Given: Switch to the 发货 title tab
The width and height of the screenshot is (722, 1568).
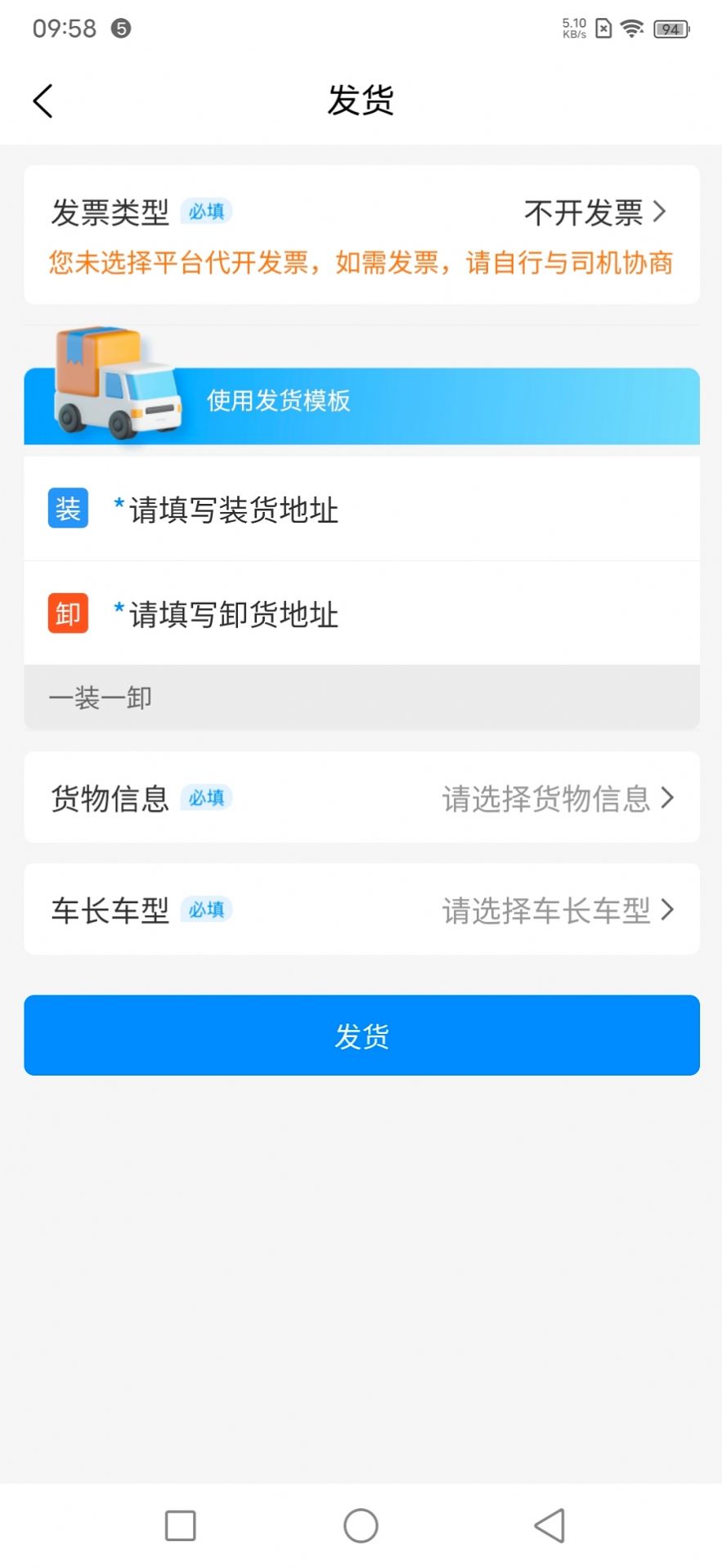Looking at the screenshot, I should click(x=361, y=99).
